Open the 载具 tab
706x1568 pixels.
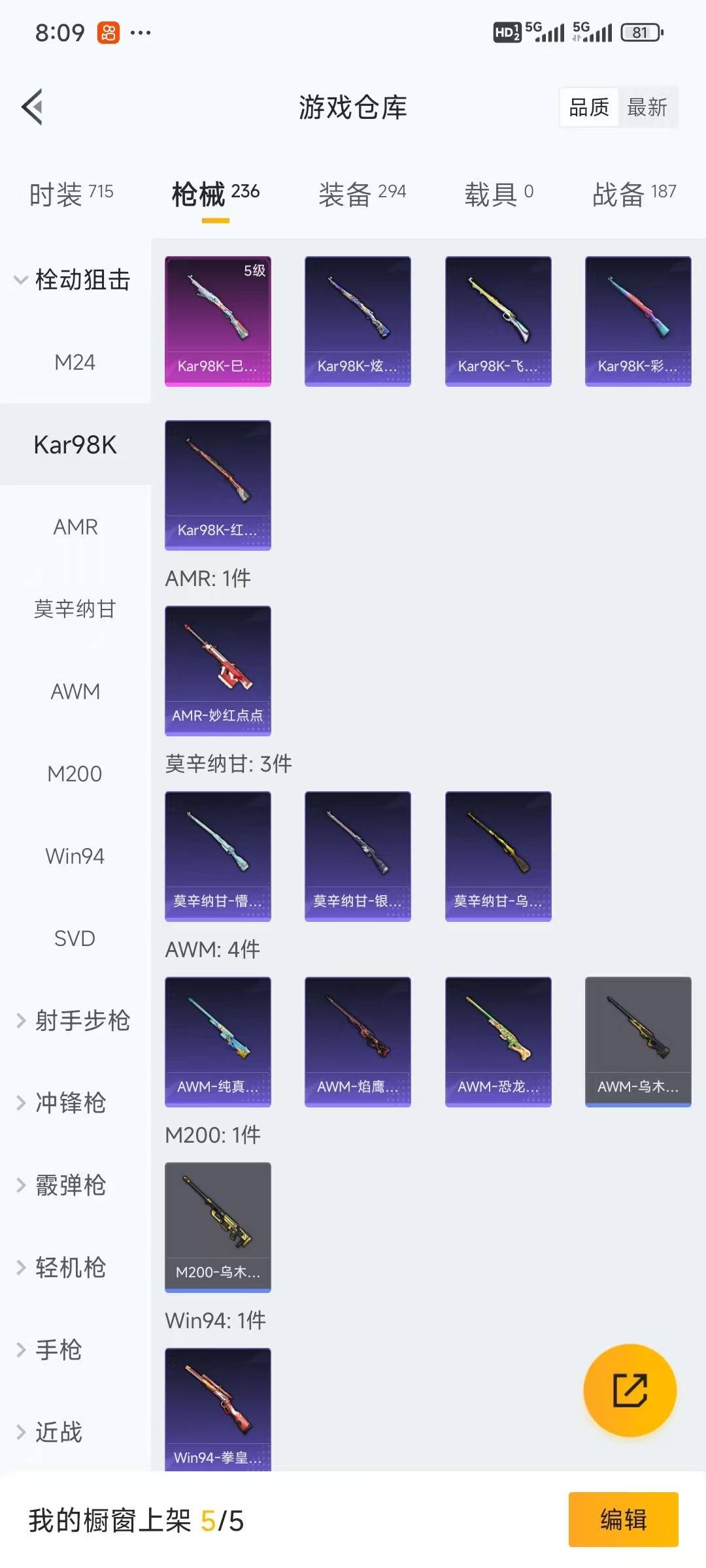point(499,194)
